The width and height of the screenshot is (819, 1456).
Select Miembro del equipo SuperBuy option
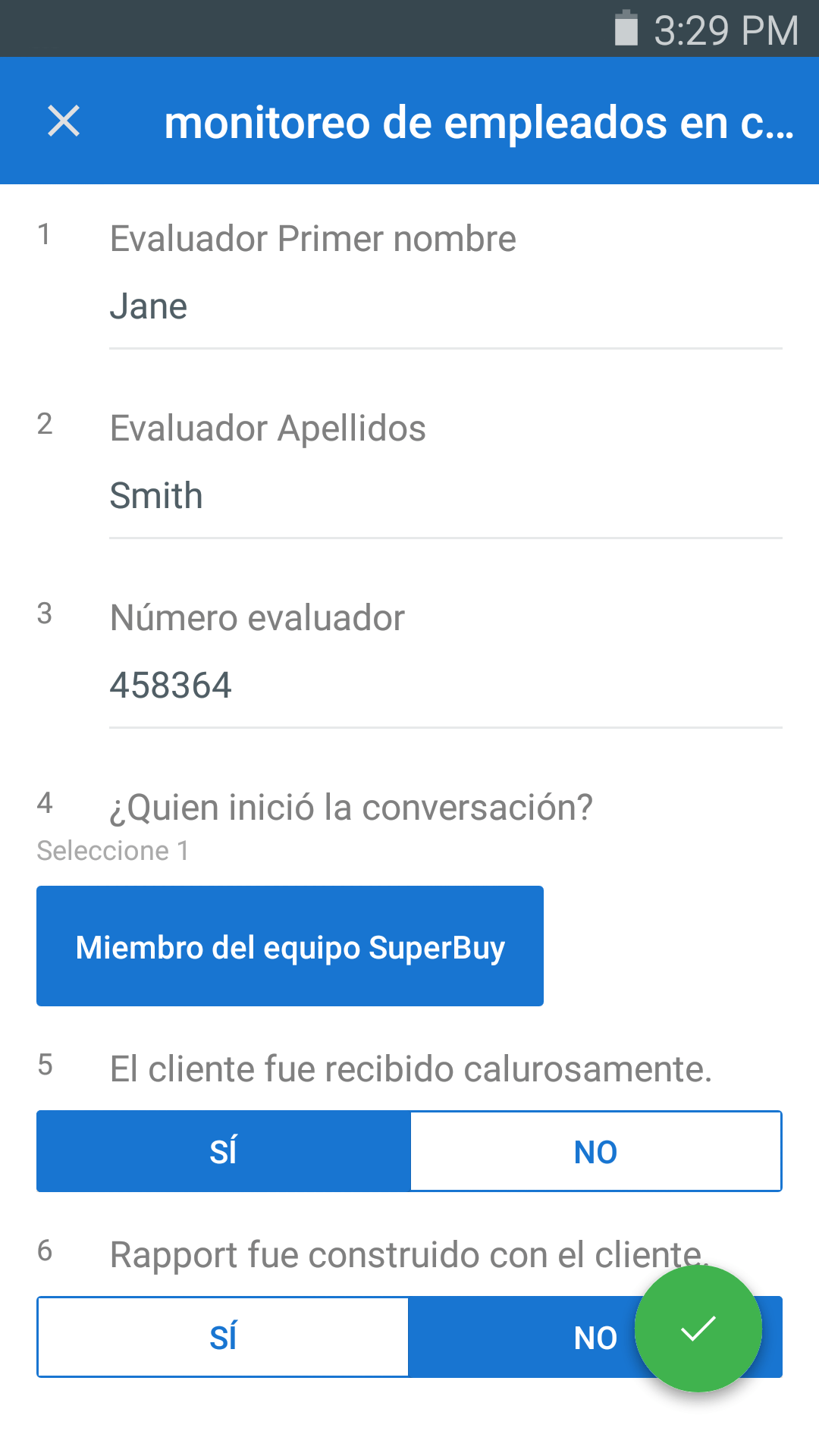(290, 946)
